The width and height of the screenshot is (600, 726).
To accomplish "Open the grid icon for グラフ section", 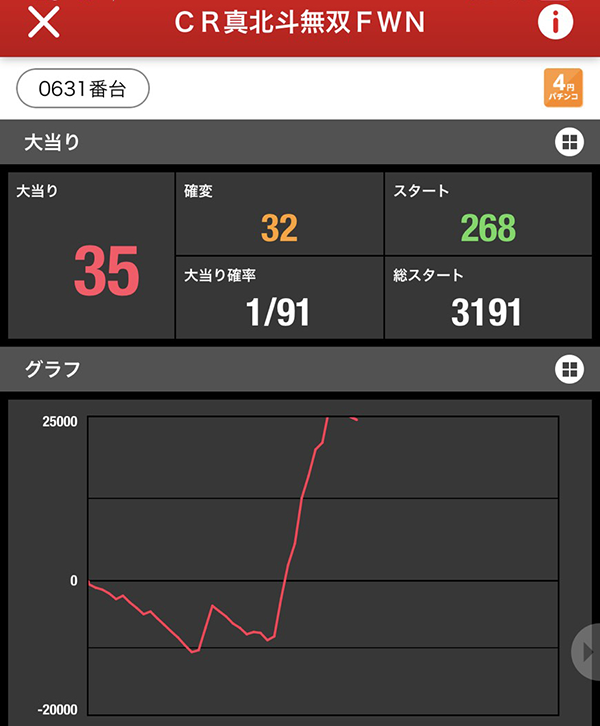I will click(x=569, y=369).
